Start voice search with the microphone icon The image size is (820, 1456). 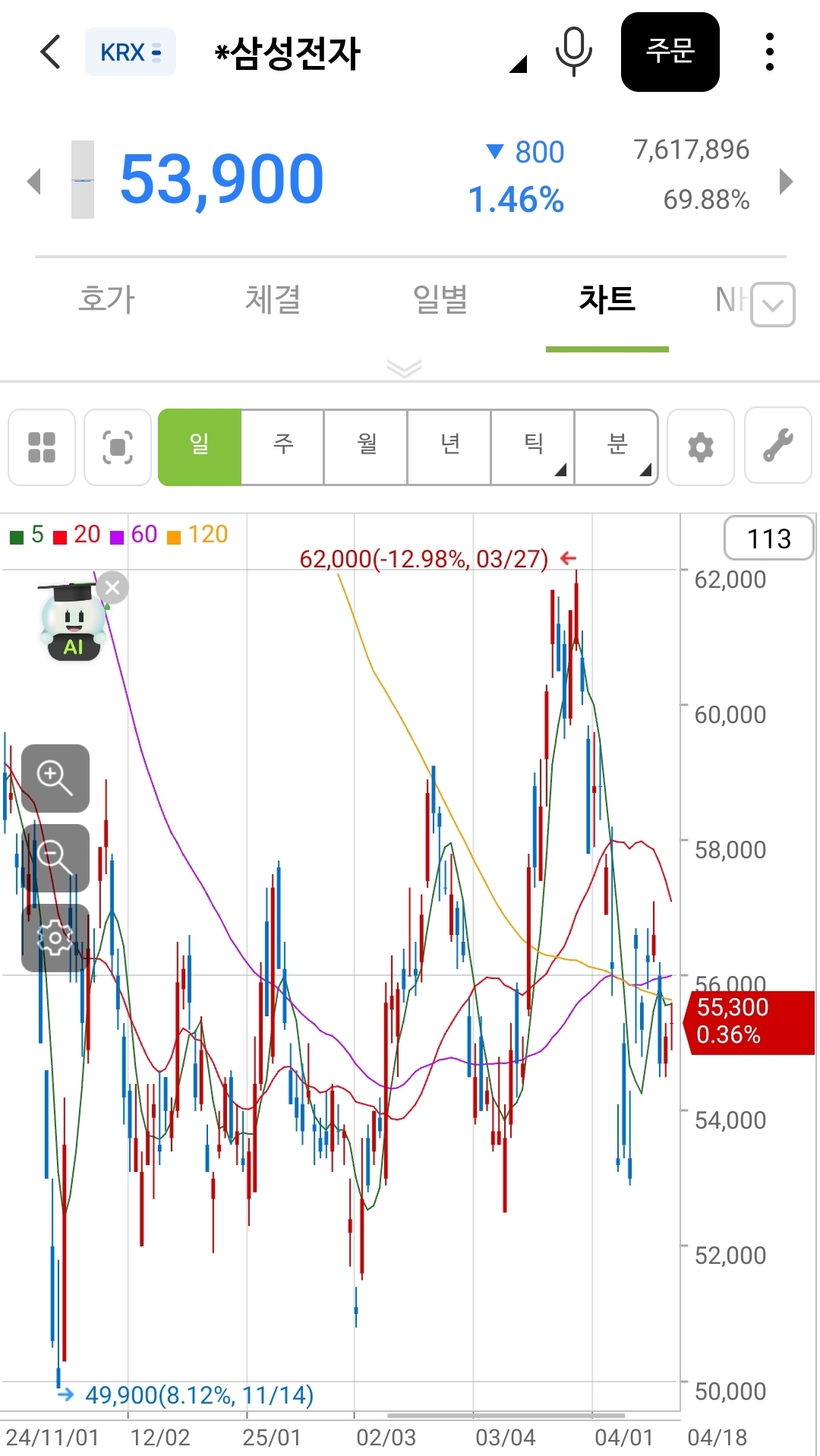[573, 52]
